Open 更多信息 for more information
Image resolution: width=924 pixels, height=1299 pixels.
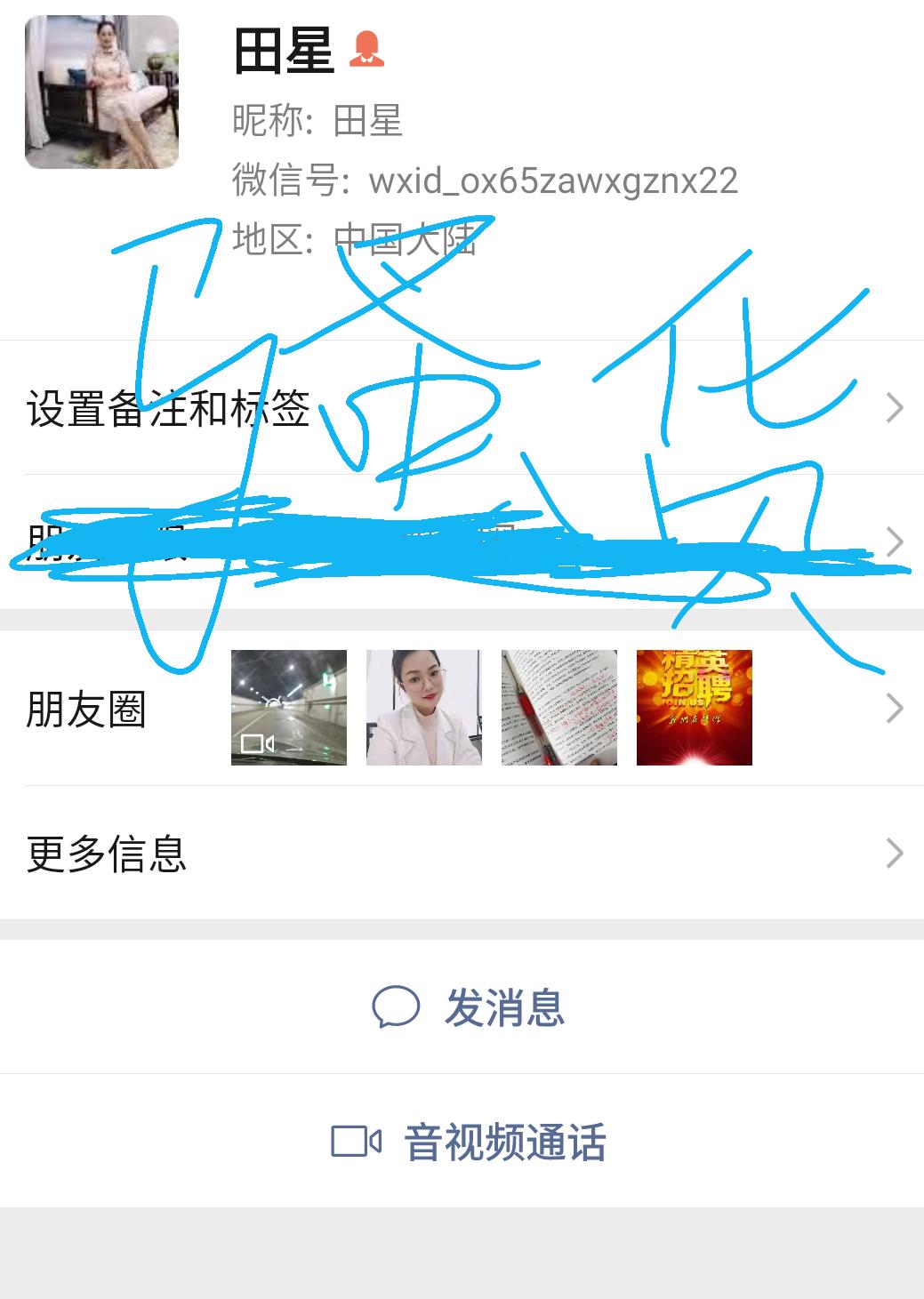tap(107, 852)
